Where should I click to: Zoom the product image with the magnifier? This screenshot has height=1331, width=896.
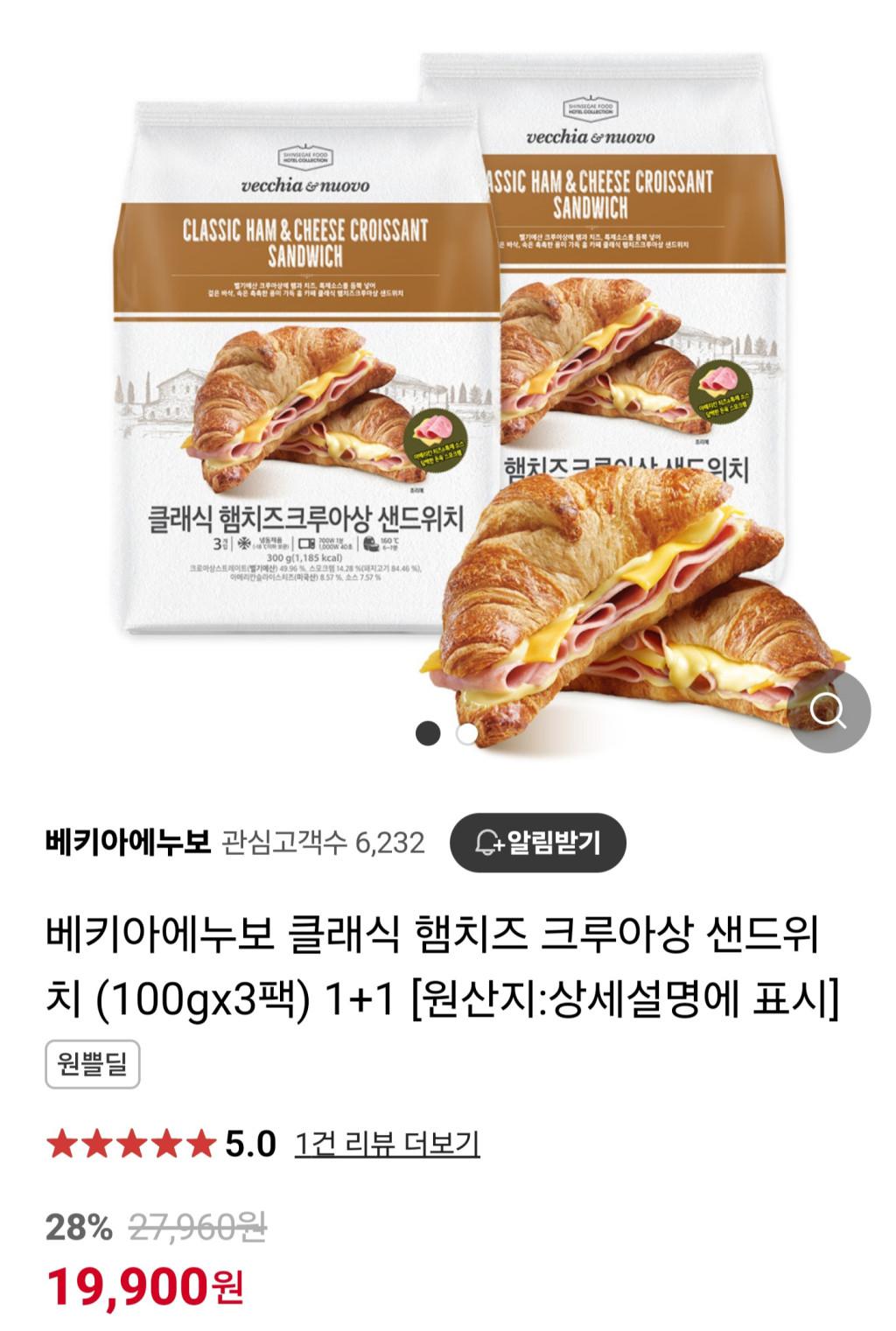828,711
